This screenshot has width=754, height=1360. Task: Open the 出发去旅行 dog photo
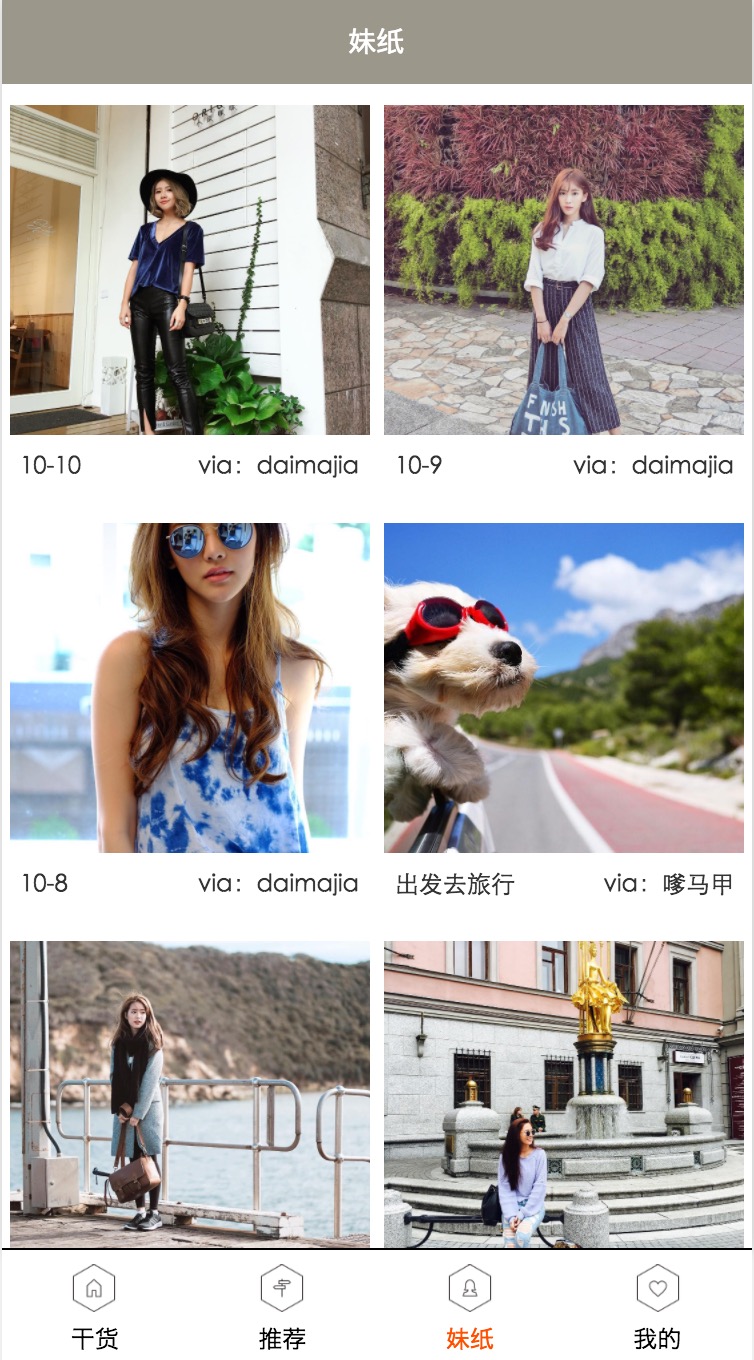click(564, 688)
